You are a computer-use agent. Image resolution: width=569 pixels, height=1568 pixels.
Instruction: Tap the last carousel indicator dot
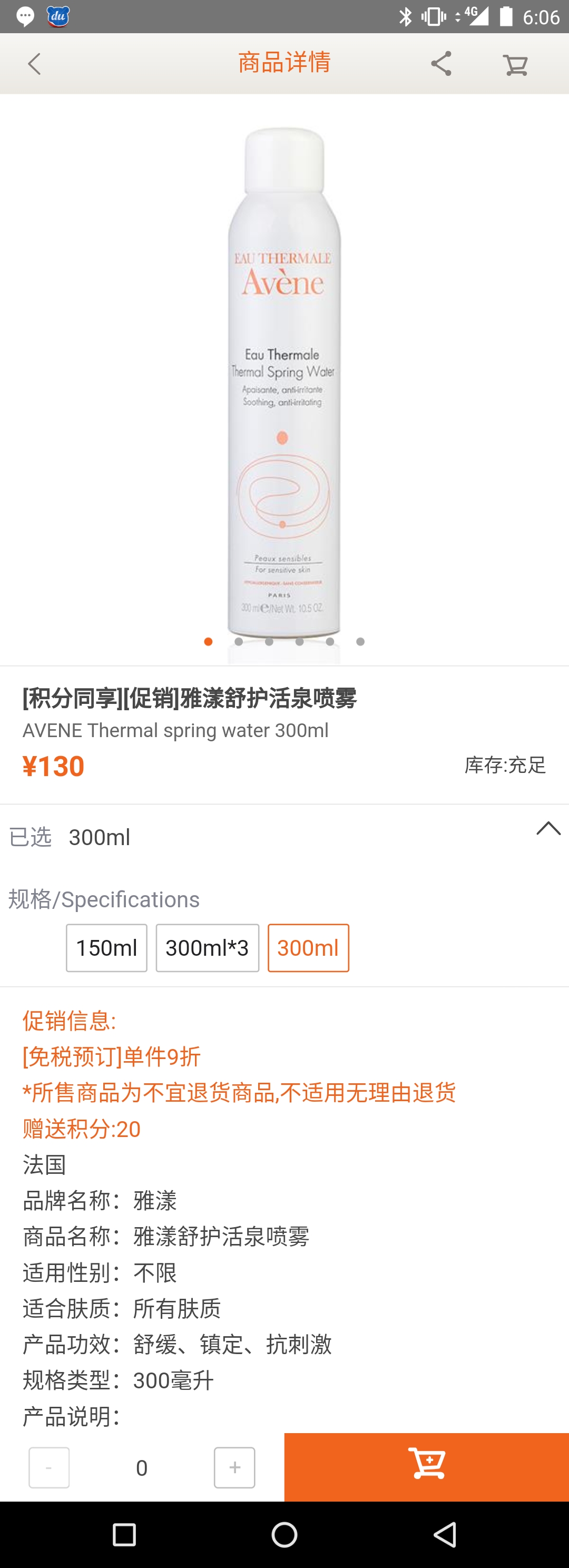(360, 642)
